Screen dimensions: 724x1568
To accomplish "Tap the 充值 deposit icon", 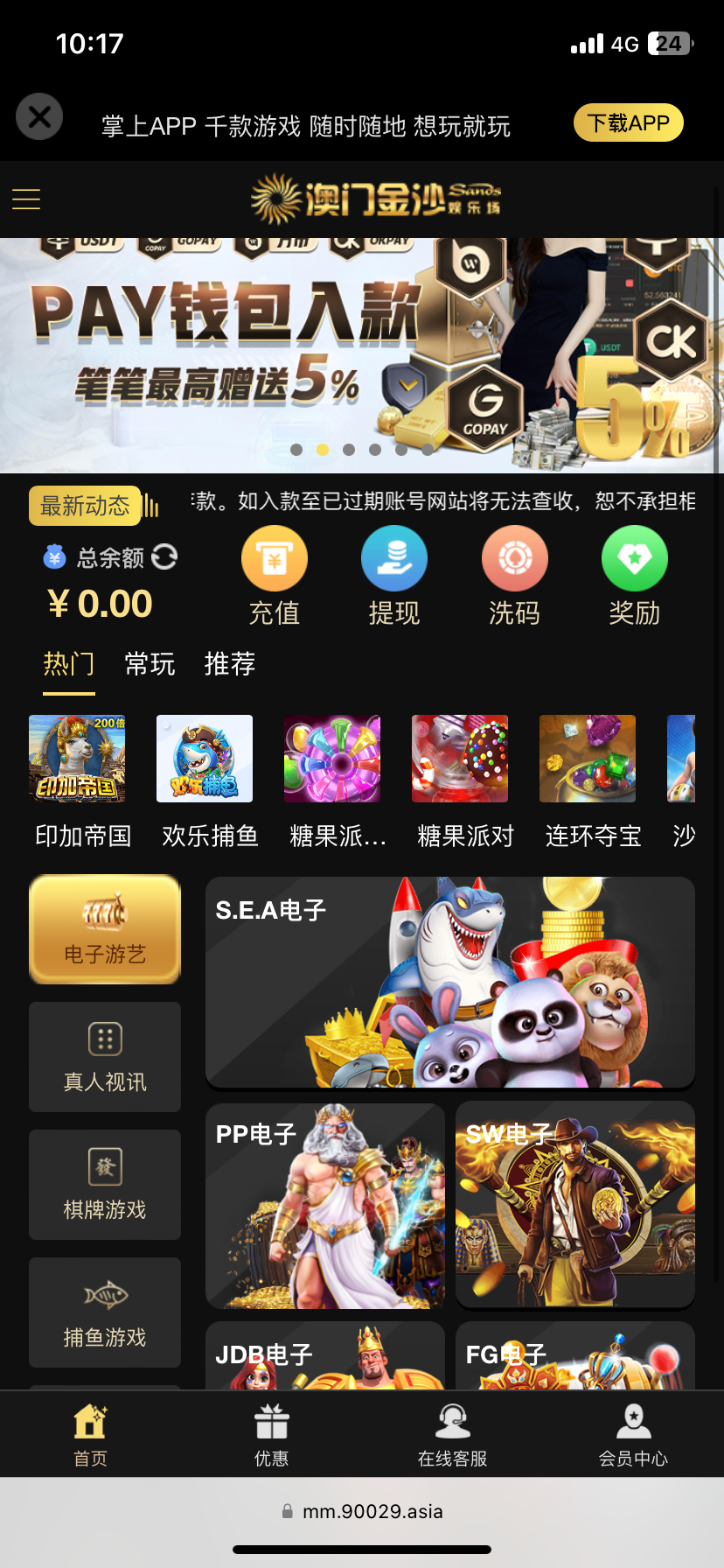I will [x=274, y=557].
